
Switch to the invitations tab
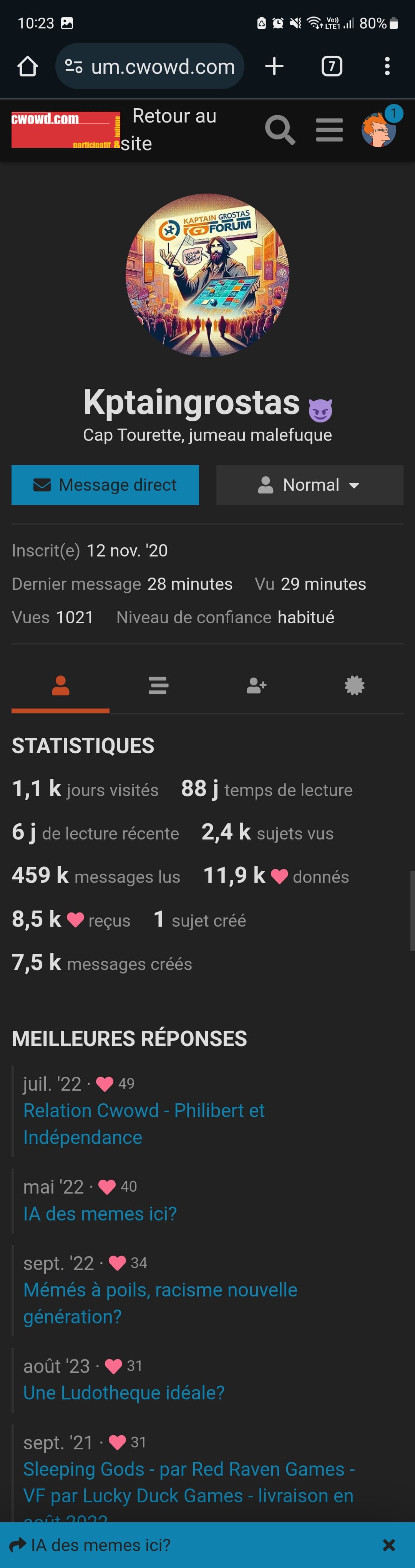pos(257,685)
